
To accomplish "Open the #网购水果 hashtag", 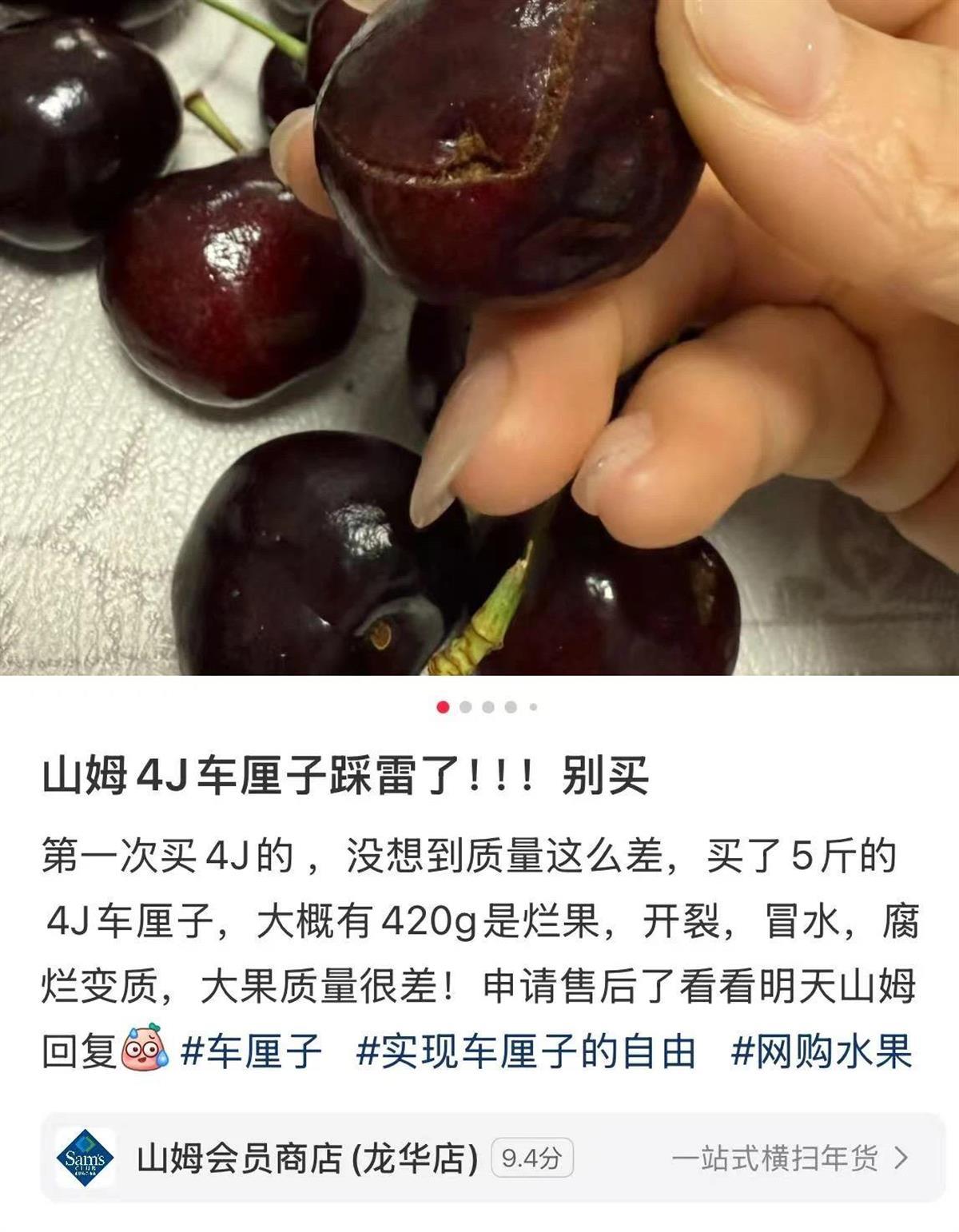I will coord(822,1051).
